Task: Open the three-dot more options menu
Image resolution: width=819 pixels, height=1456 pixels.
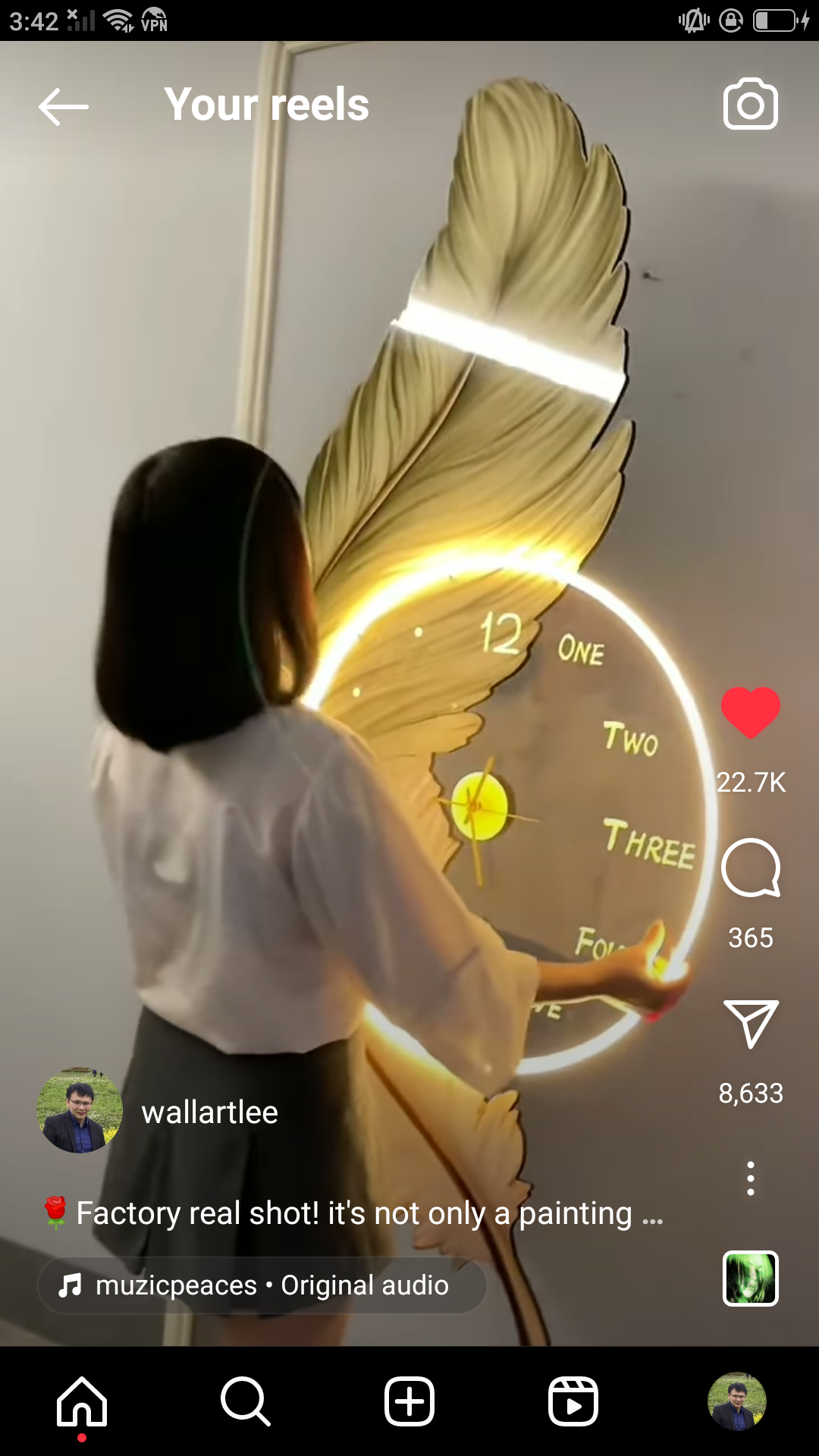Action: coord(750,1178)
